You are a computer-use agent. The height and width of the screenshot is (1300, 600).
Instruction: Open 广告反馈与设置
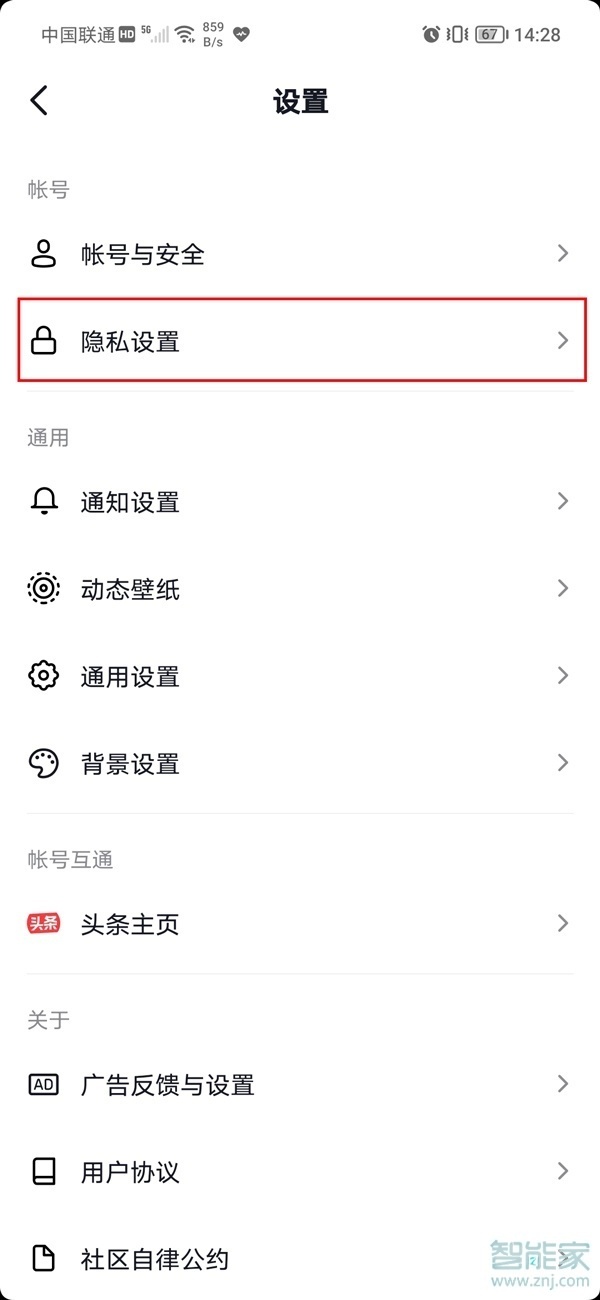pyautogui.click(x=300, y=1084)
